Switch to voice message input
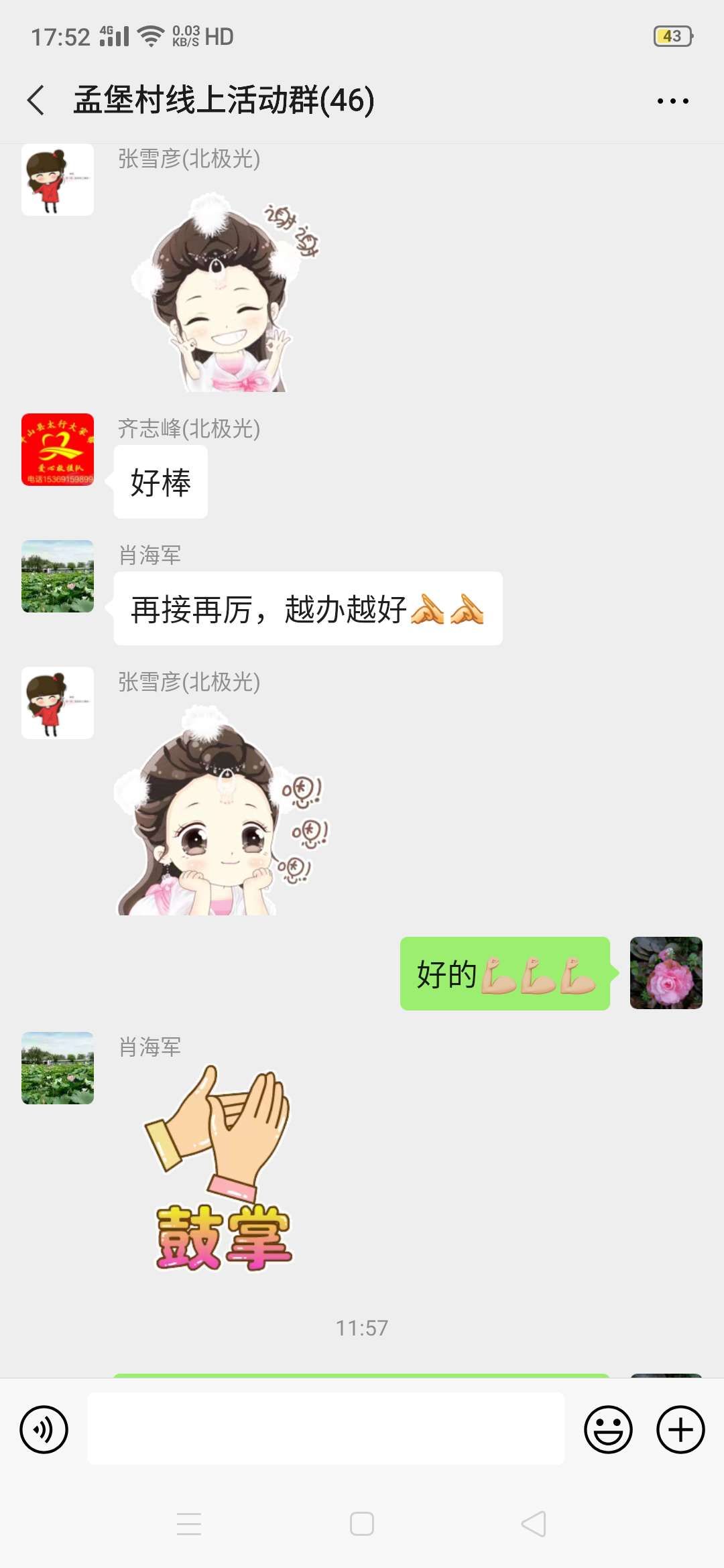724x1568 pixels. tap(44, 1429)
